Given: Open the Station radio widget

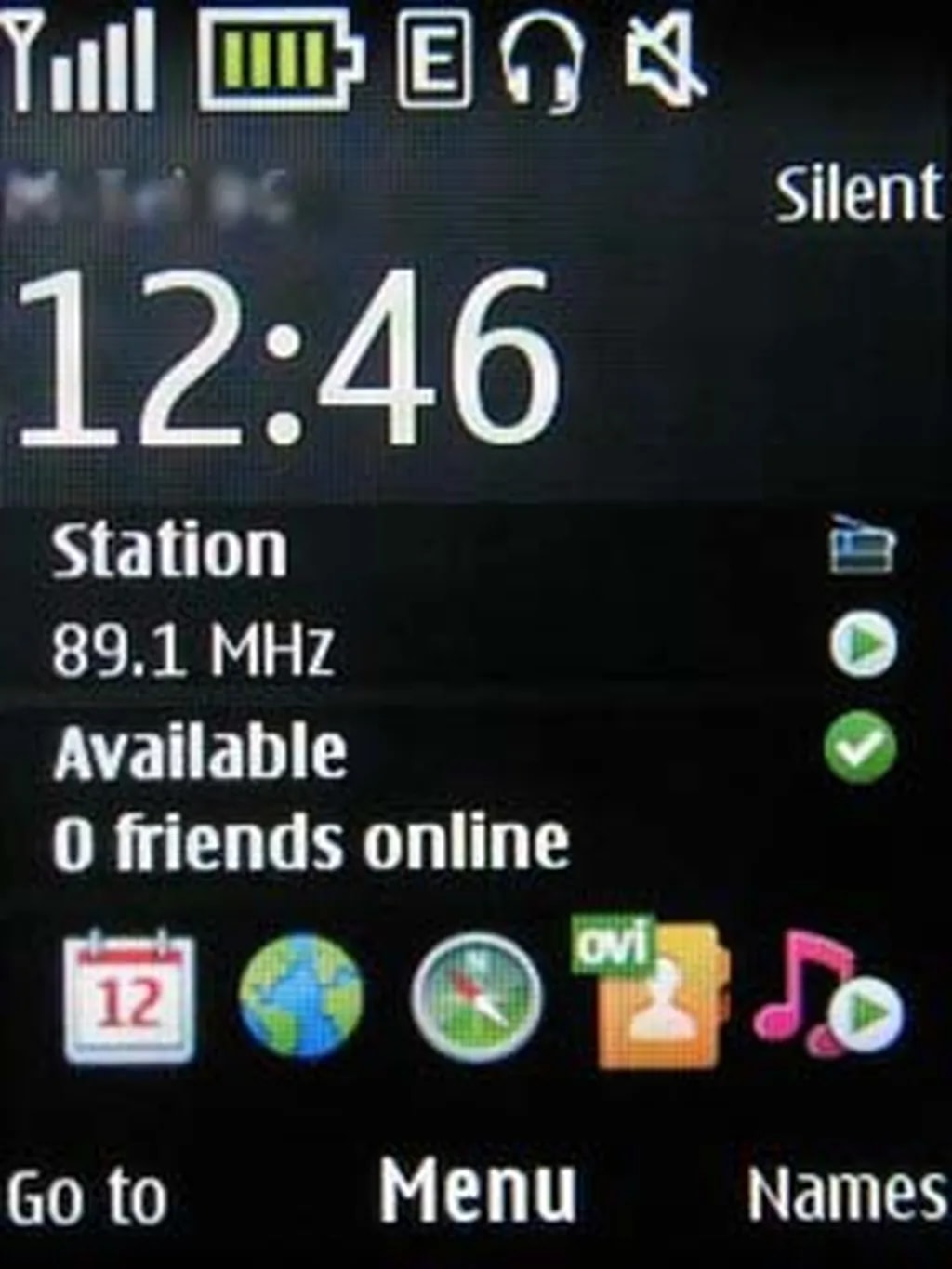Looking at the screenshot, I should [169, 550].
